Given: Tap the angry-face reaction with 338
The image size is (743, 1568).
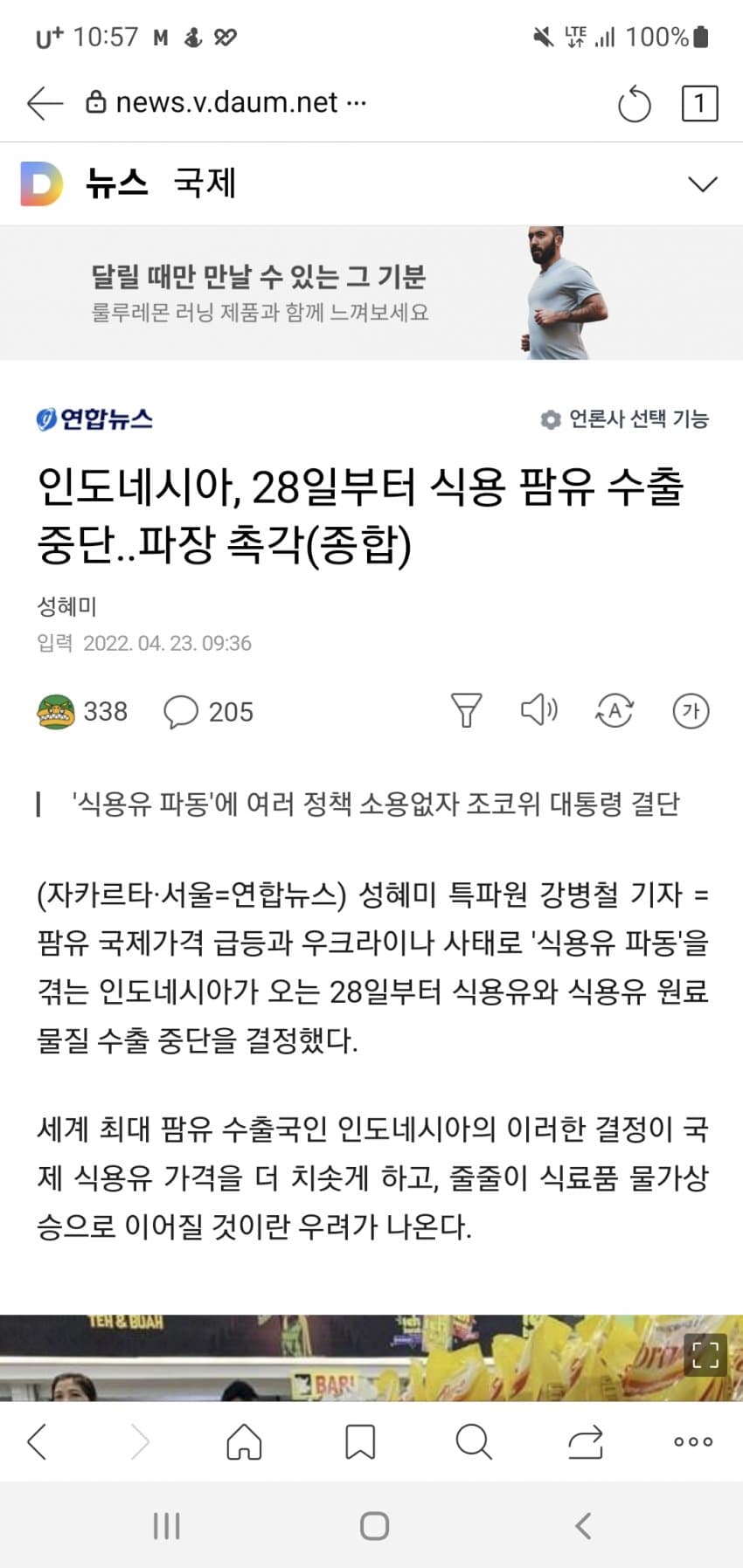Looking at the screenshot, I should (82, 712).
